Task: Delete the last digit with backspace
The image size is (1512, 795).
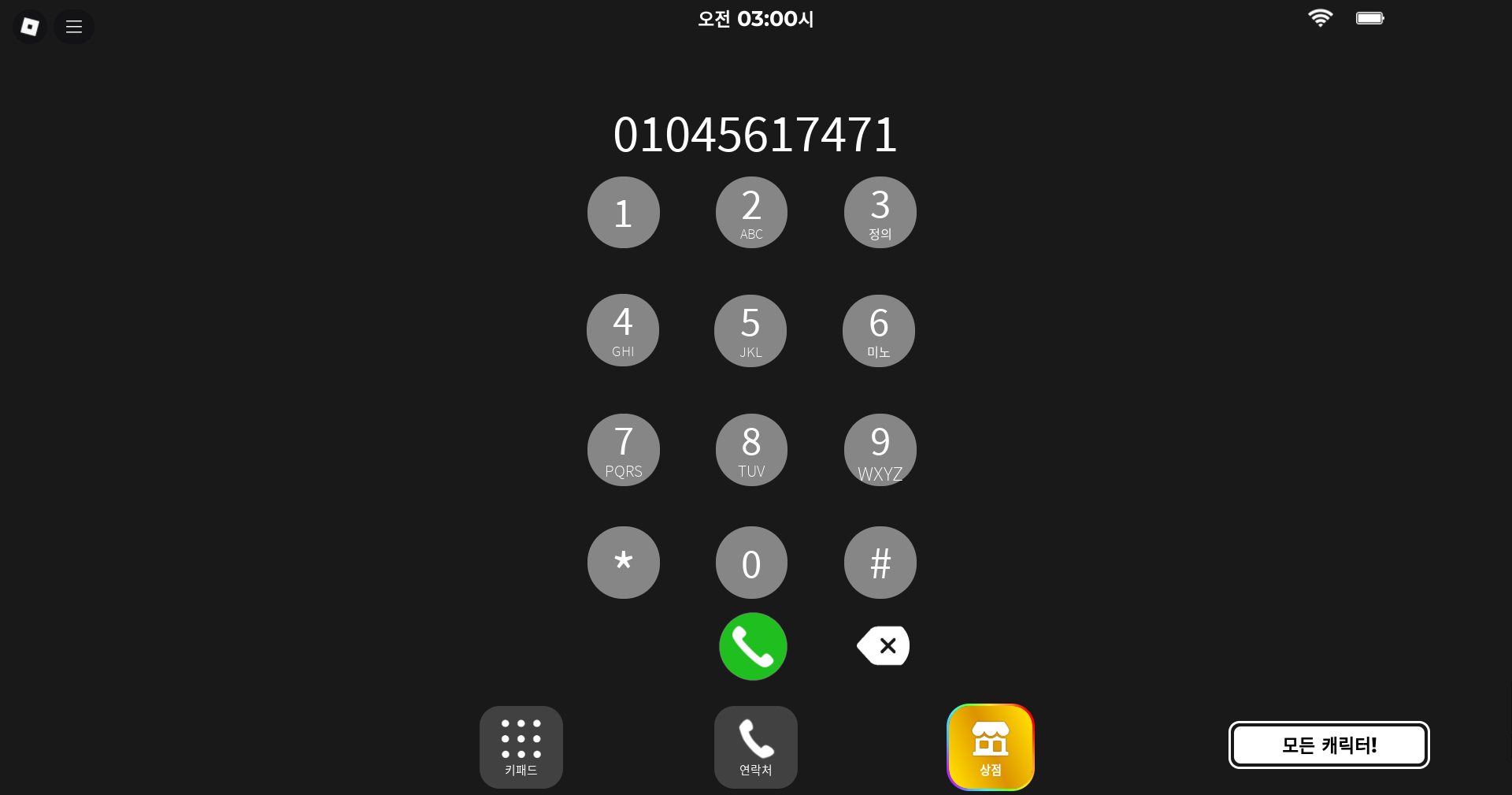Action: [884, 646]
